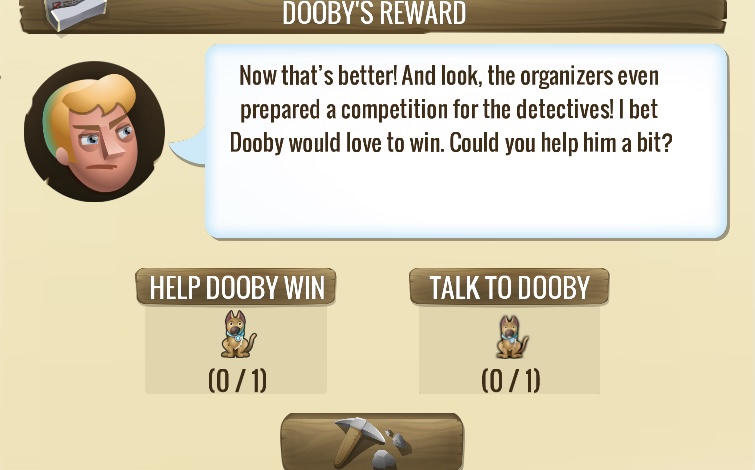Tap the pickaxe wooden button
755x470 pixels.
372,443
